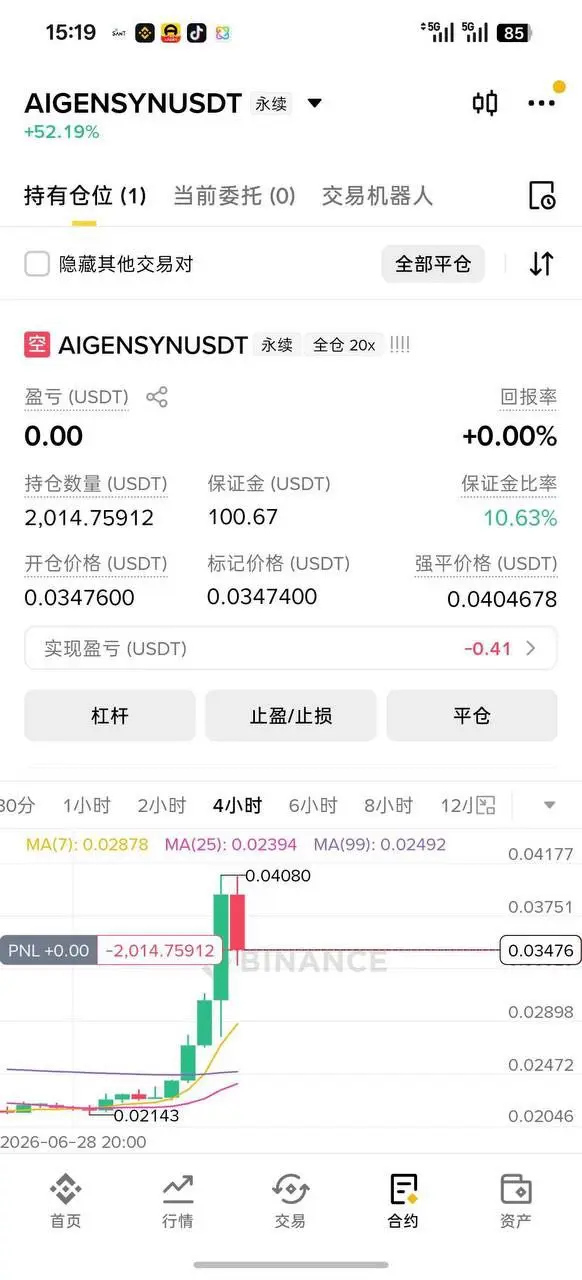Open the three-dot overflow menu

tap(541, 103)
